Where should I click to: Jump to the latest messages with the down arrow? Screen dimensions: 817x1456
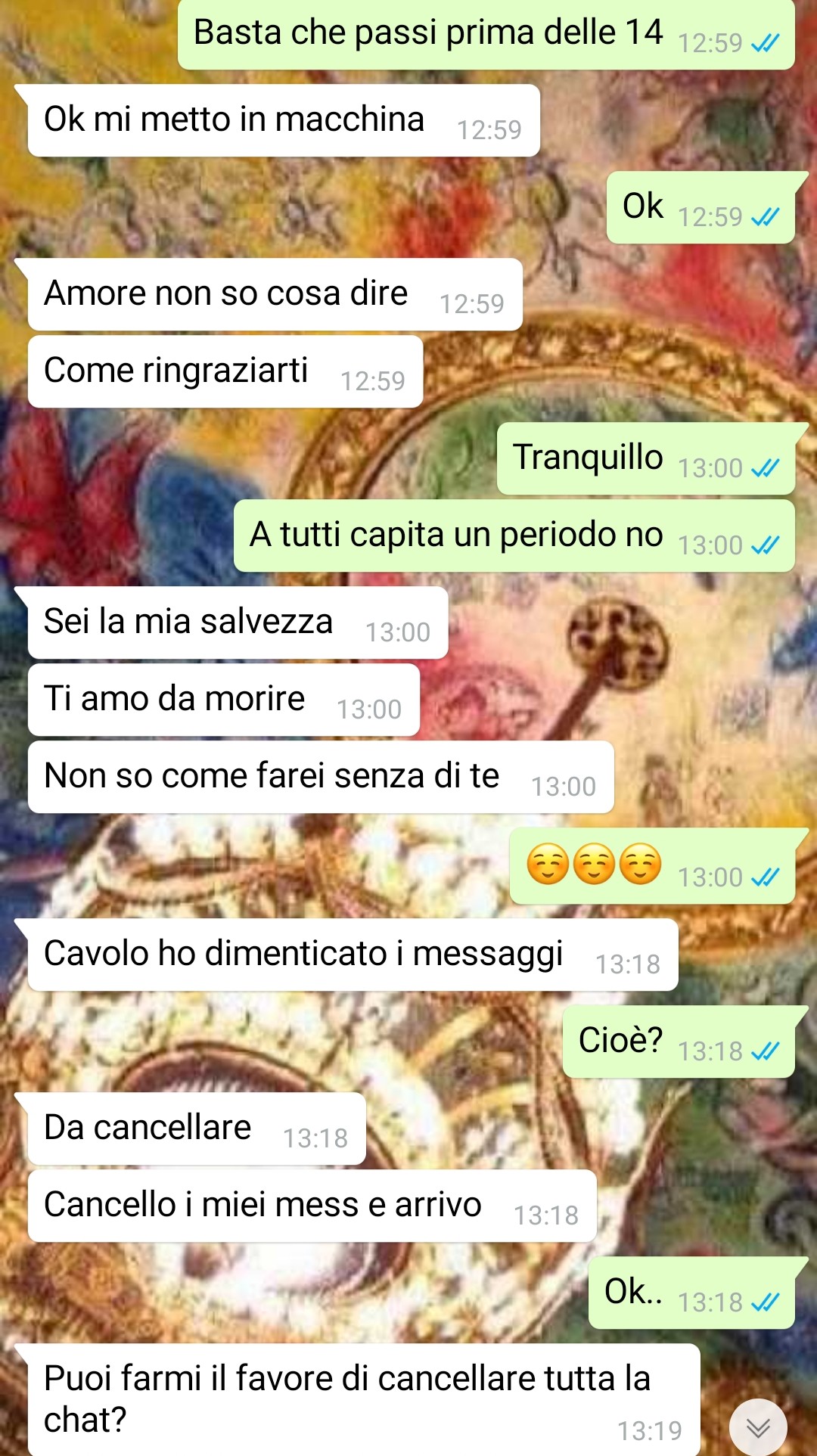(x=758, y=1427)
